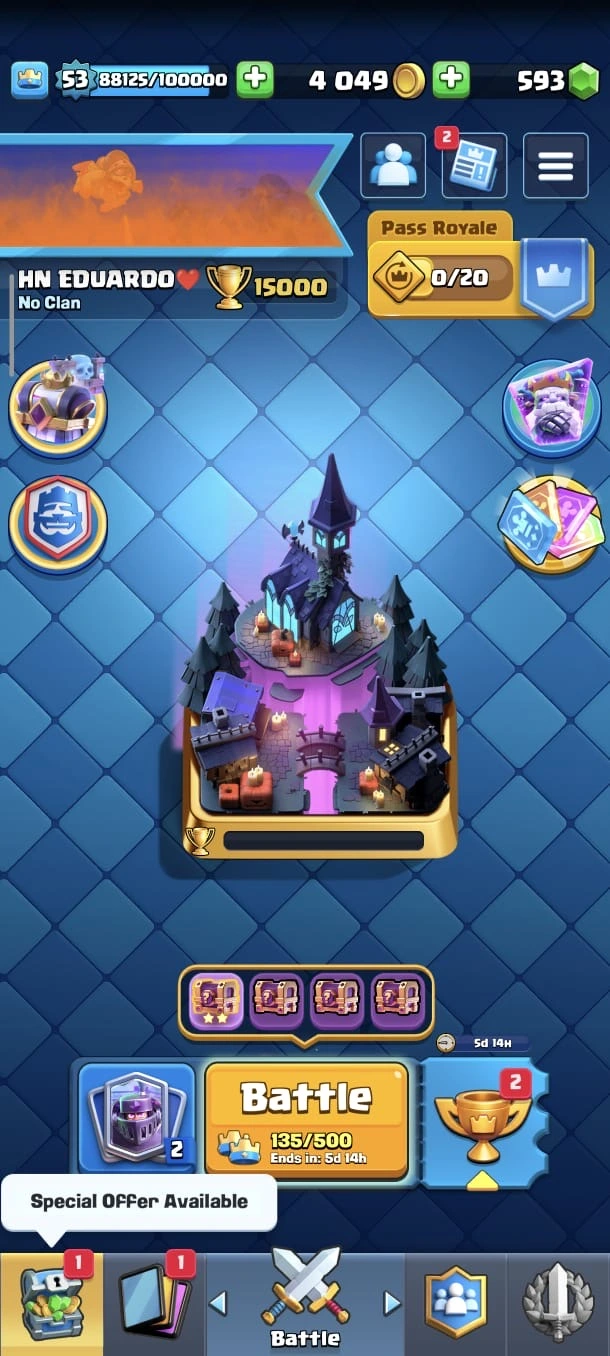Open the Pass Royale panel
This screenshot has height=1356, width=610.
pos(440,268)
